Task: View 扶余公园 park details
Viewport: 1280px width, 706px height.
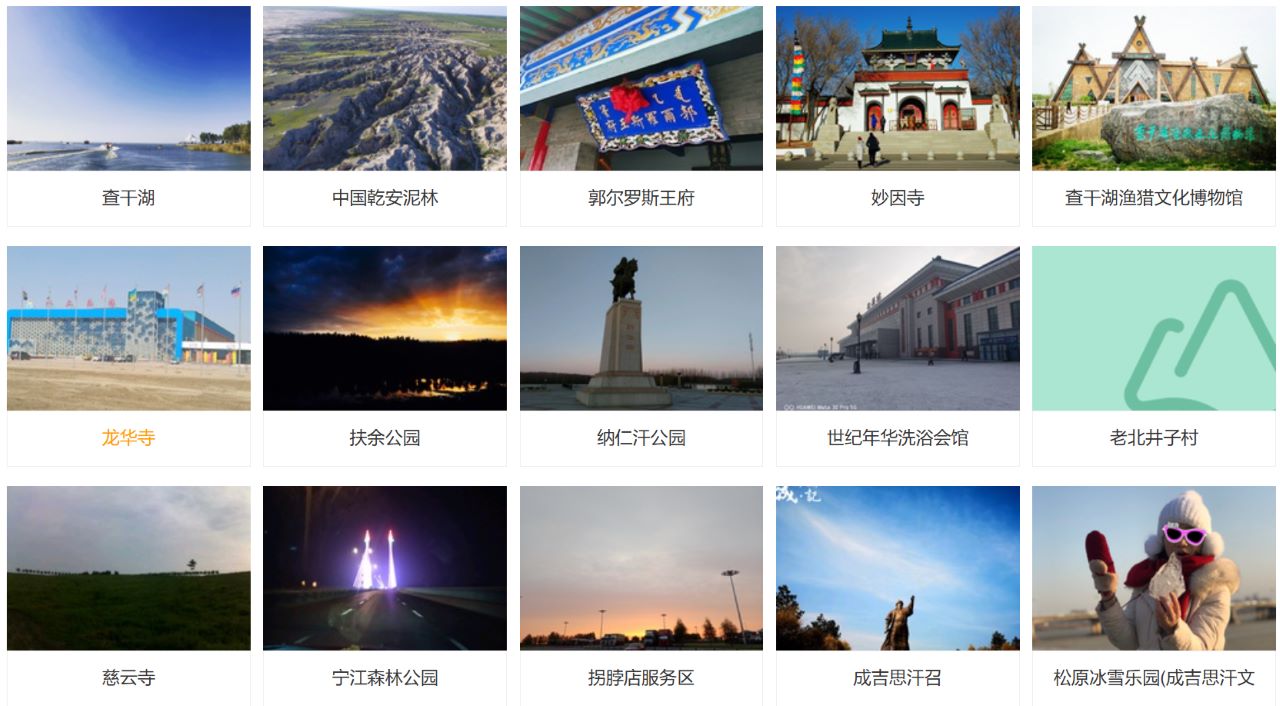Action: pyautogui.click(x=384, y=356)
